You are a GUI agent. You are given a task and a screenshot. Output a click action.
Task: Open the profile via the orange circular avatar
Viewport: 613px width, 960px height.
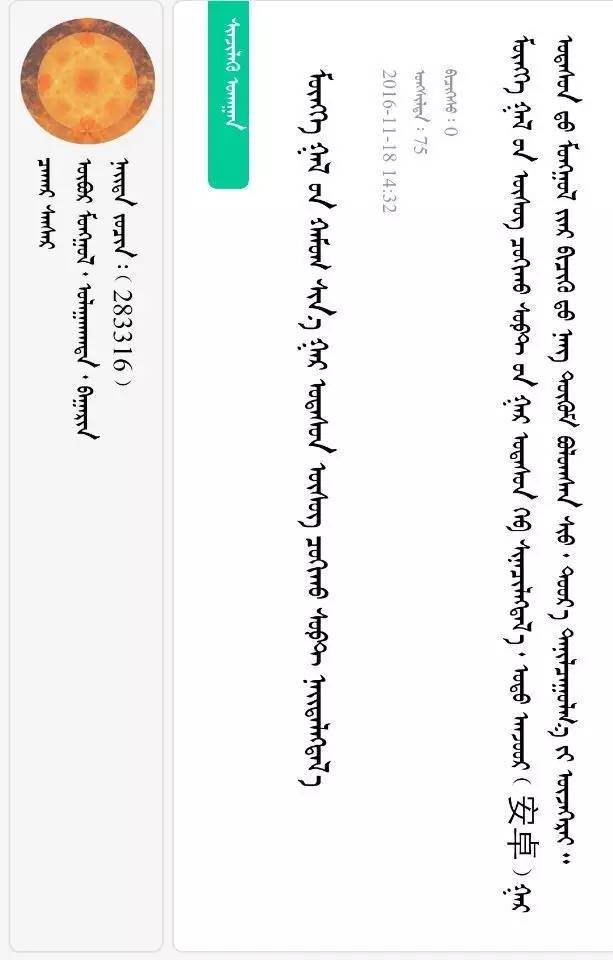tap(85, 82)
